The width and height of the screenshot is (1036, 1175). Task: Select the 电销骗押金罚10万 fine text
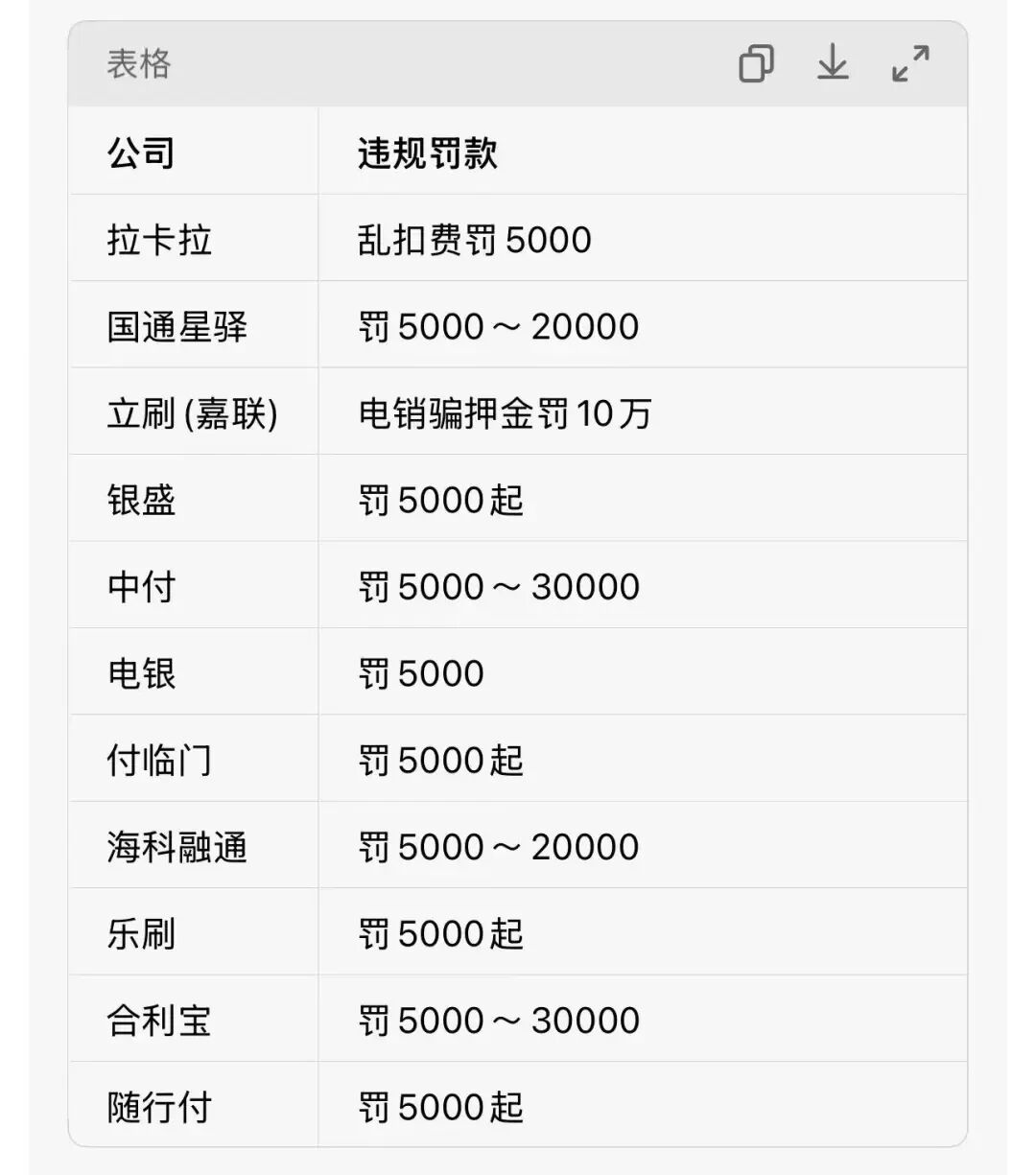click(506, 412)
